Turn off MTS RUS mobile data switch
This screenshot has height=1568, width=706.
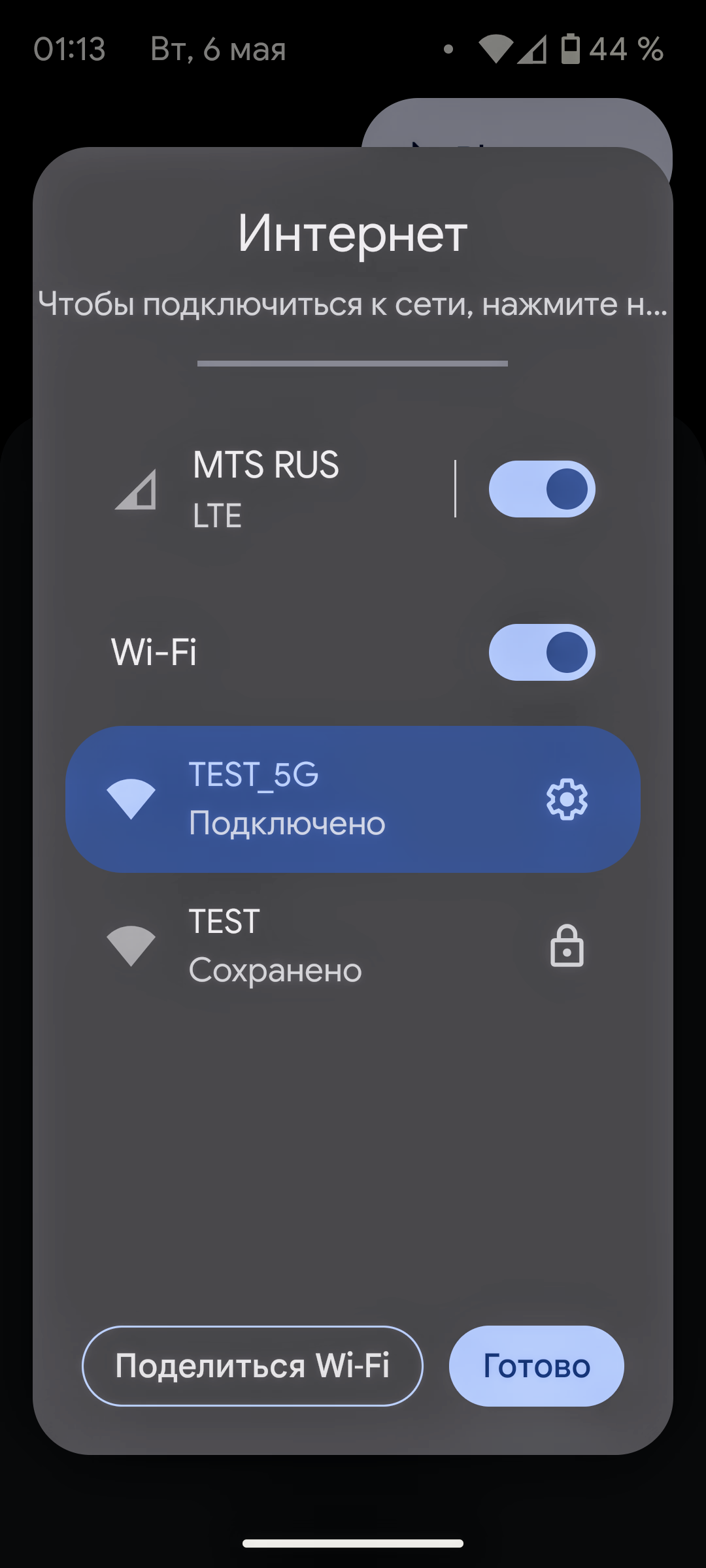click(542, 489)
